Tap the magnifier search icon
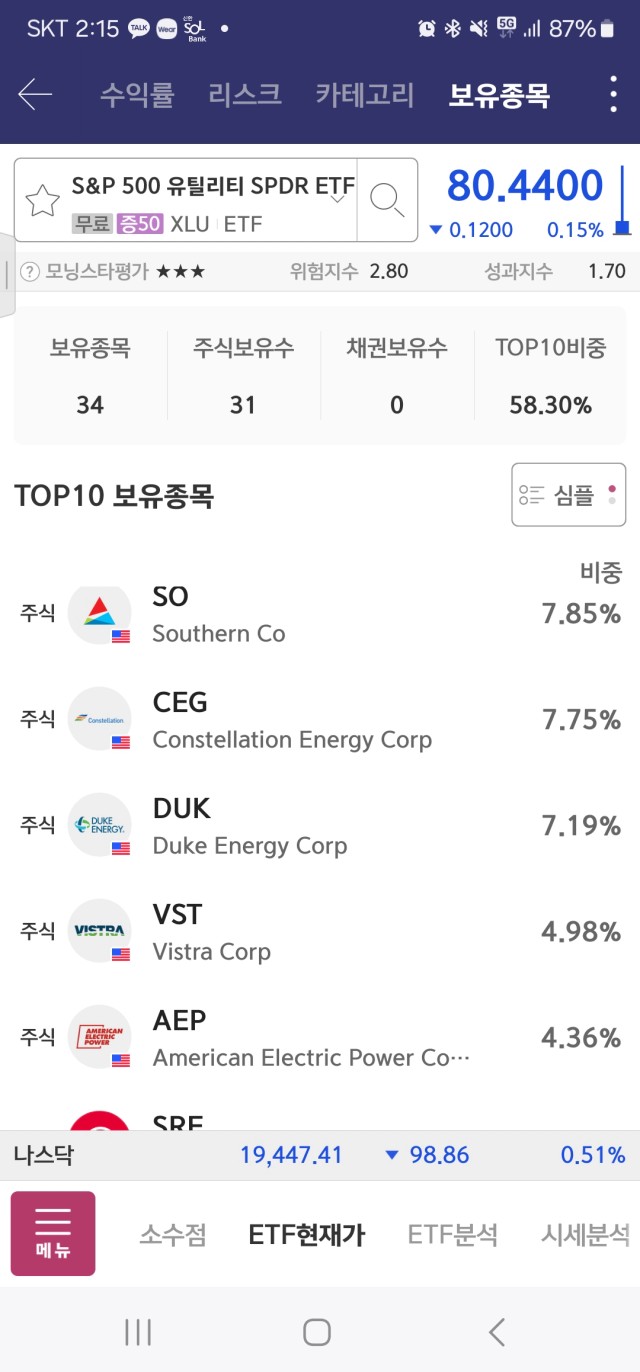 387,200
